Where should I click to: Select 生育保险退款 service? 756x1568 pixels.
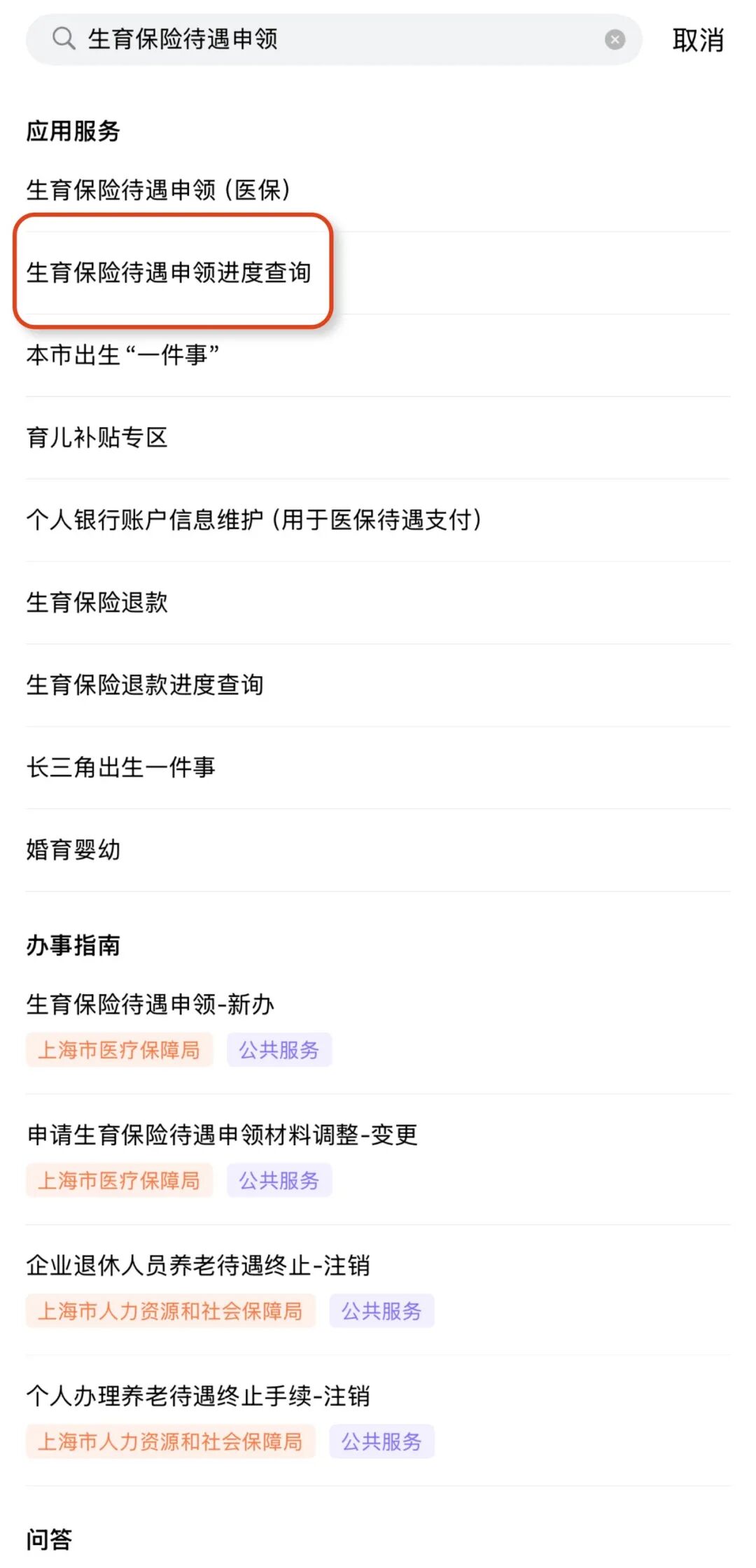[378, 602]
